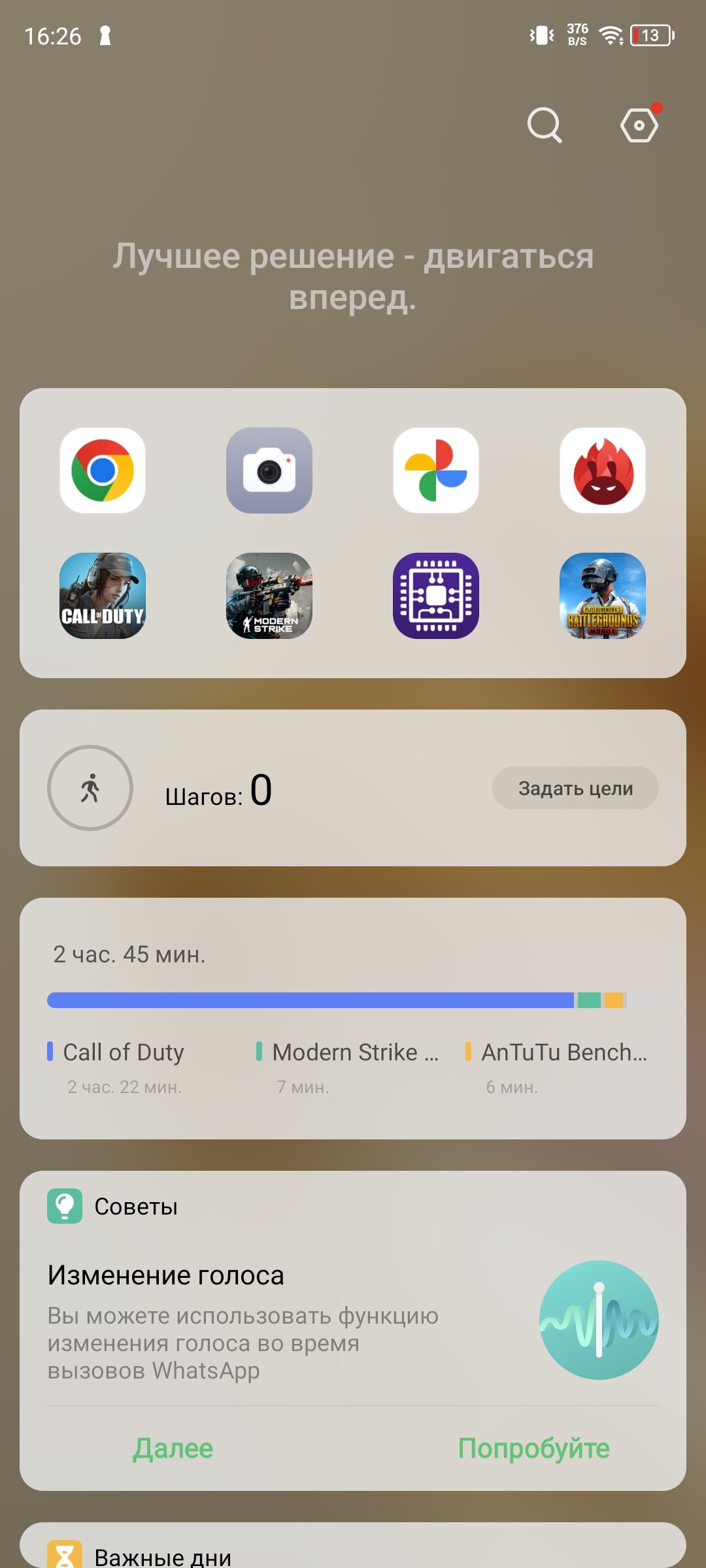Launch the Modern Strike game
The image size is (706, 1568).
269,596
